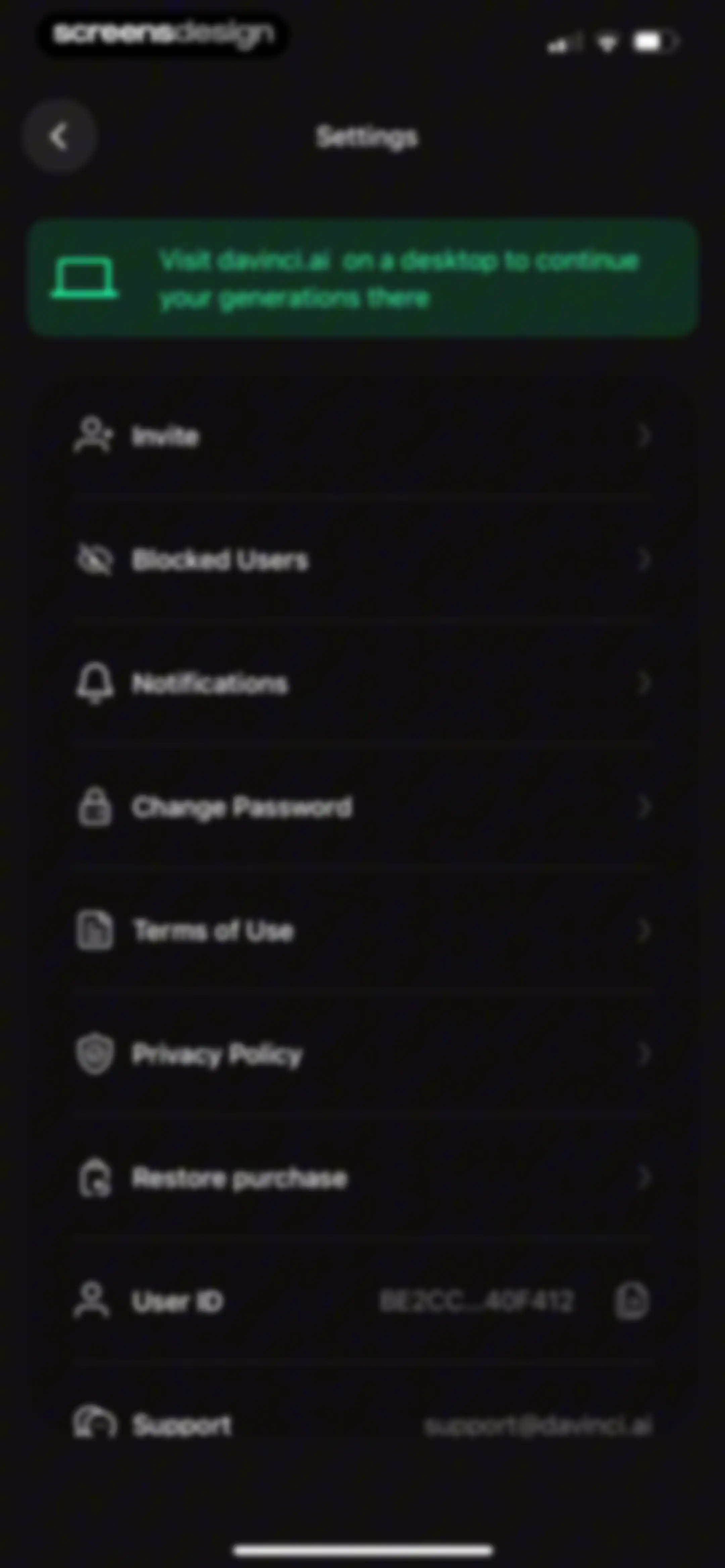
Task: Open Notifications settings
Action: pos(363,684)
